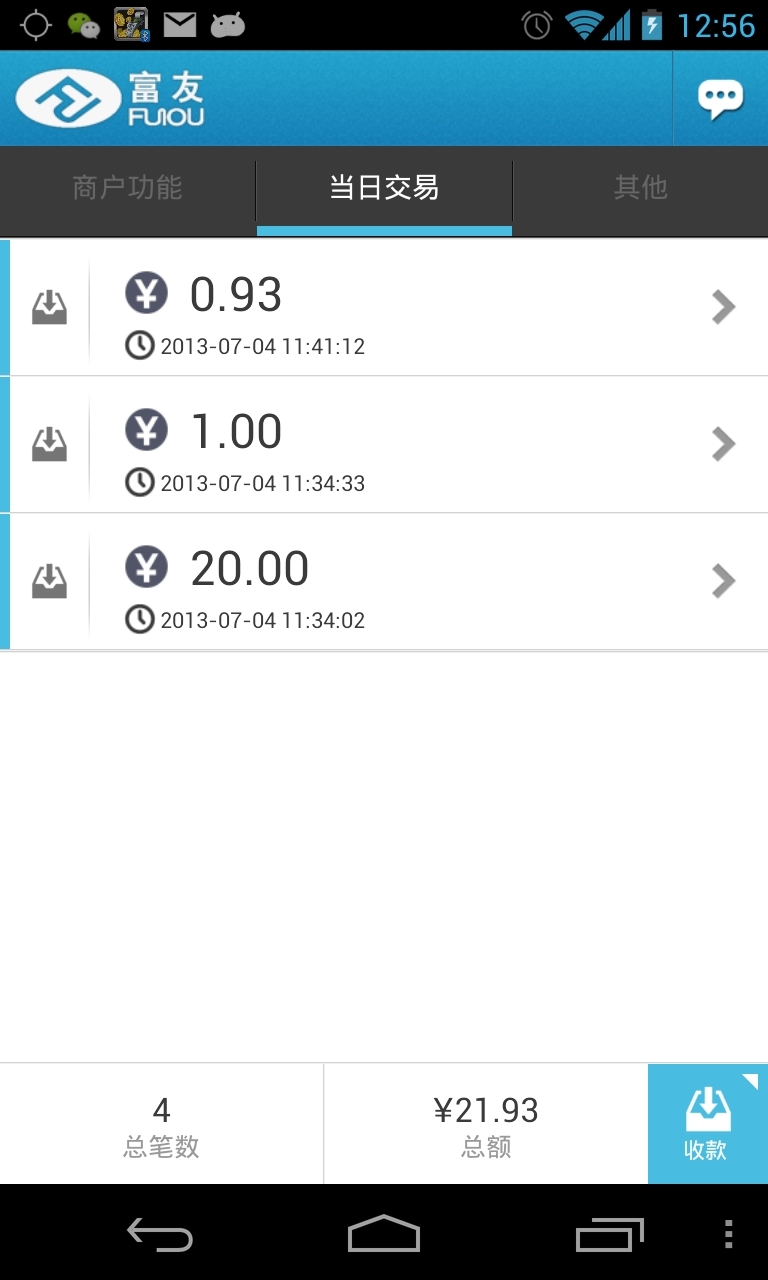Select the 当日交易 tab
Image resolution: width=768 pixels, height=1280 pixels.
tap(384, 188)
